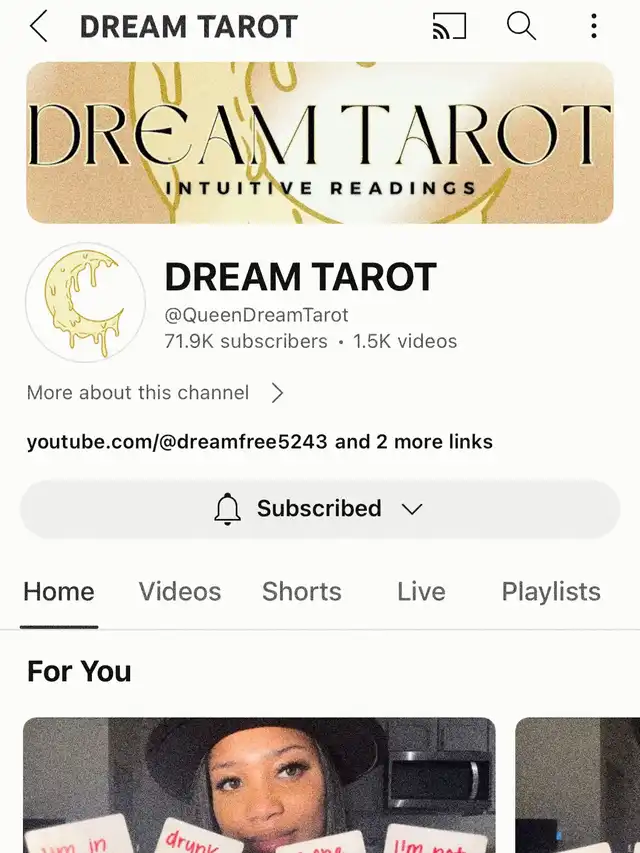The height and width of the screenshot is (853, 640).
Task: Switch to the Home tab
Action: click(59, 592)
